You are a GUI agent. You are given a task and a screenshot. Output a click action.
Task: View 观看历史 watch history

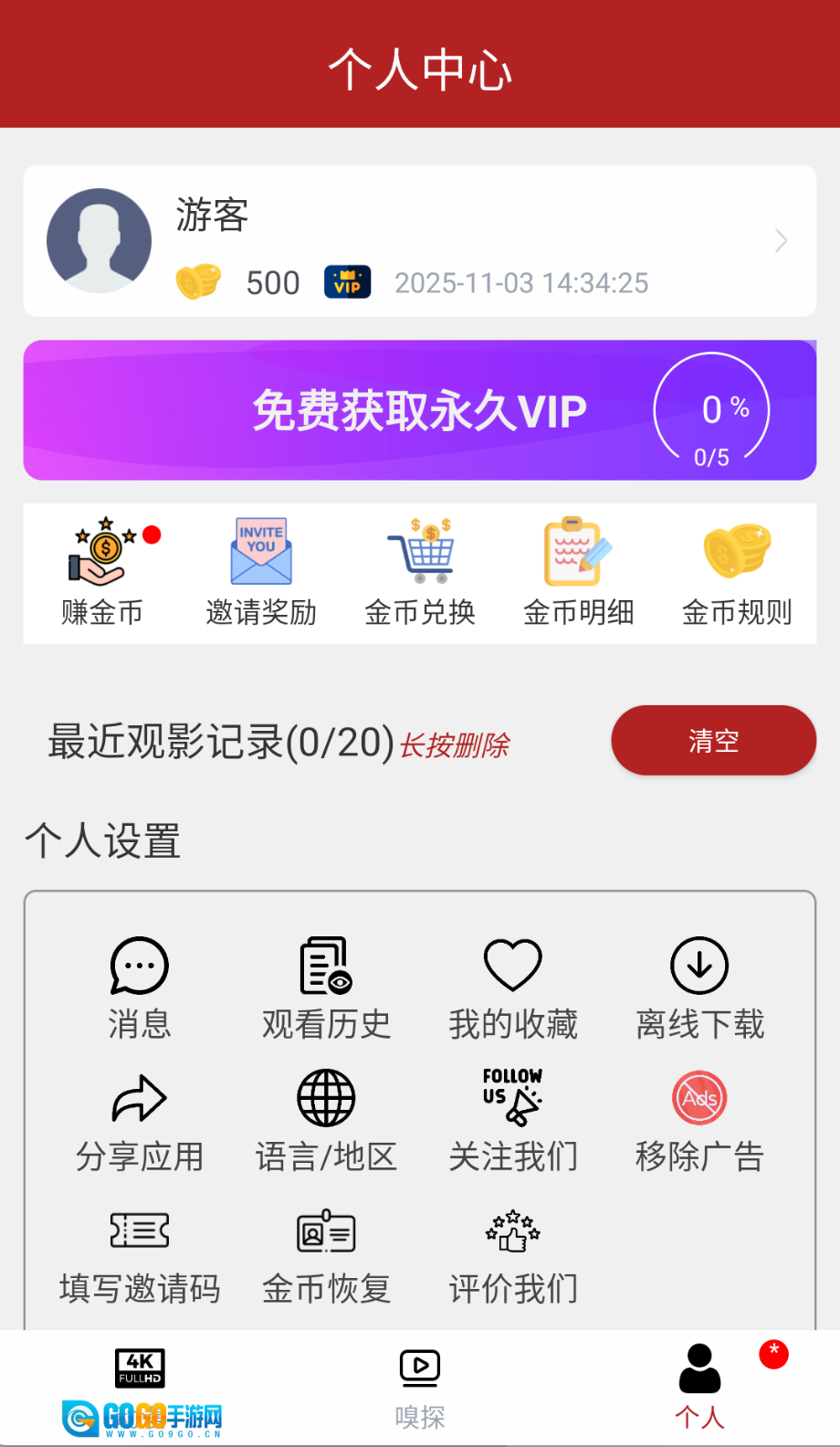(x=326, y=988)
